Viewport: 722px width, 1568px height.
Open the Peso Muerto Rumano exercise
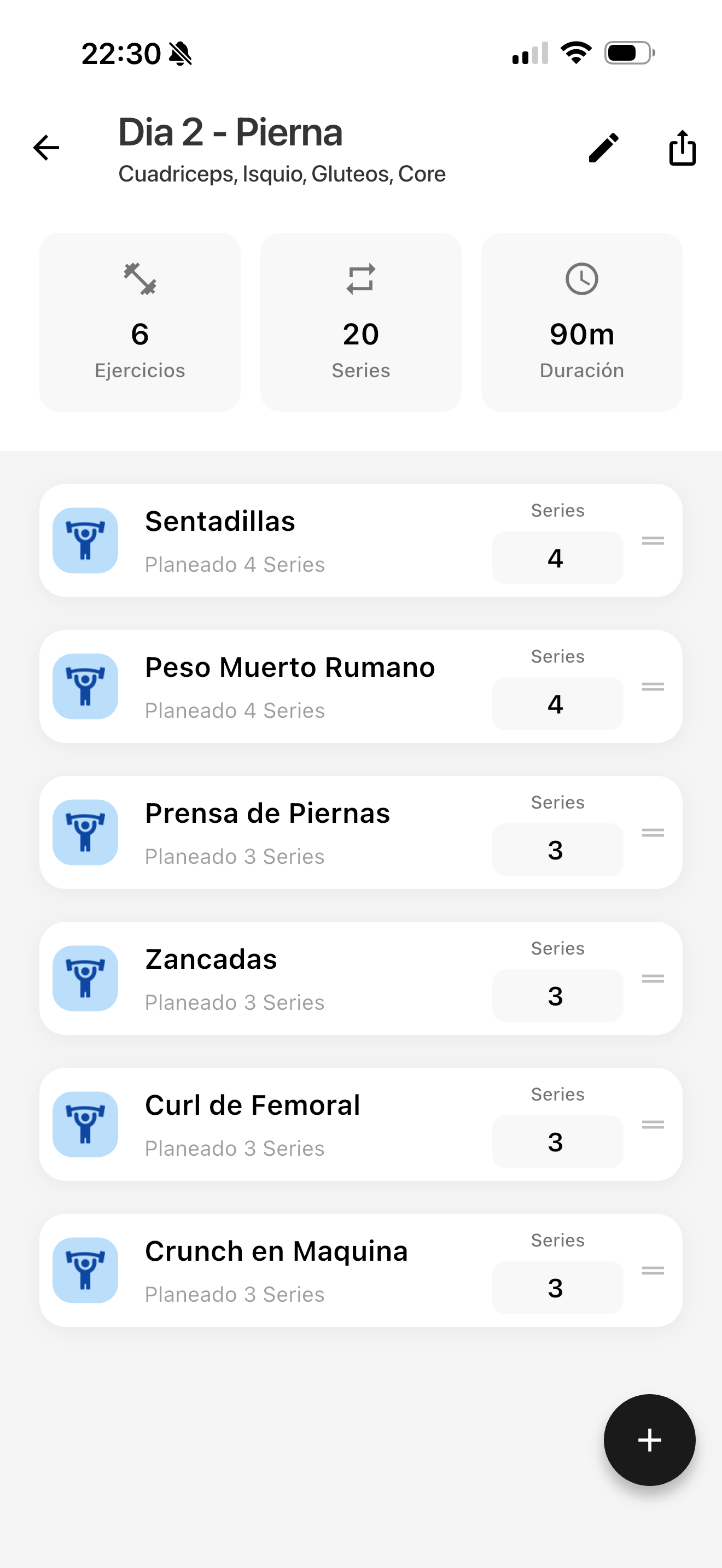click(360, 686)
